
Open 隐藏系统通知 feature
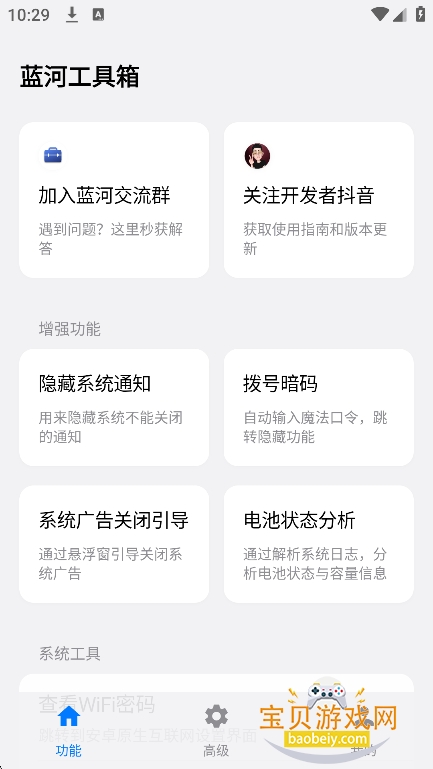pyautogui.click(x=114, y=408)
